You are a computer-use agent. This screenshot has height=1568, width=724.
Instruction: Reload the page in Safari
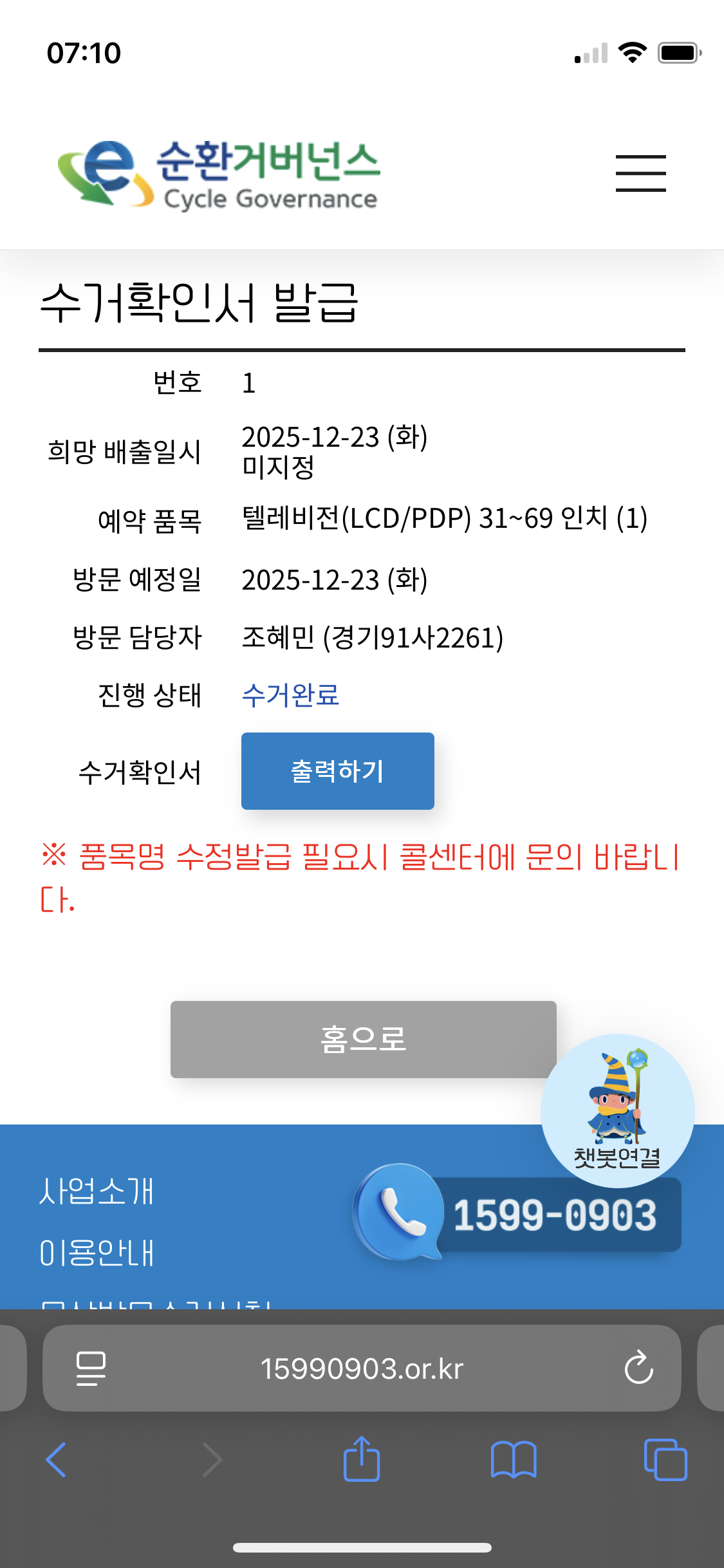(x=638, y=1368)
